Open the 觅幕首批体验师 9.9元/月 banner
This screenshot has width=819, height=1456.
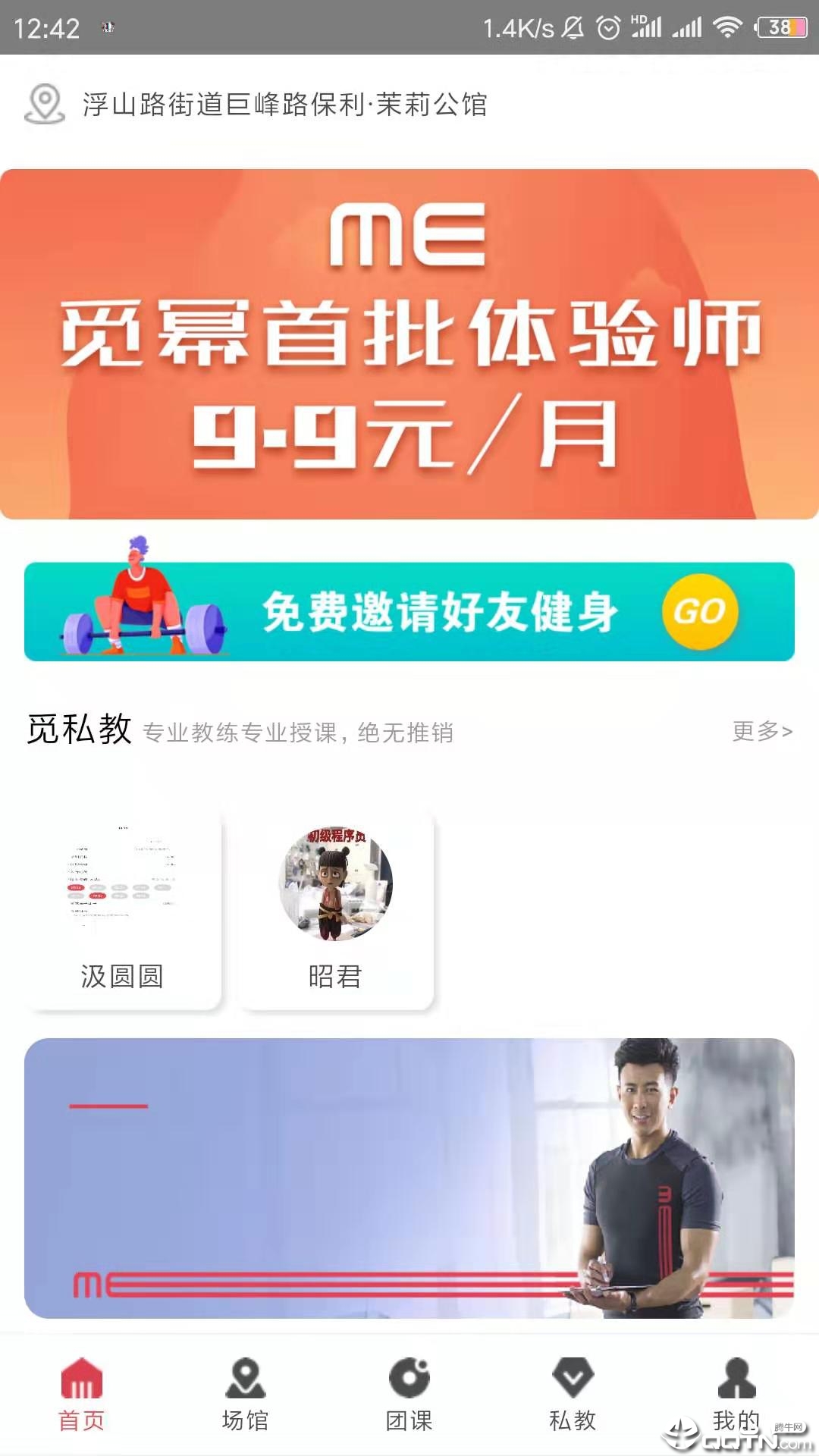(x=409, y=344)
